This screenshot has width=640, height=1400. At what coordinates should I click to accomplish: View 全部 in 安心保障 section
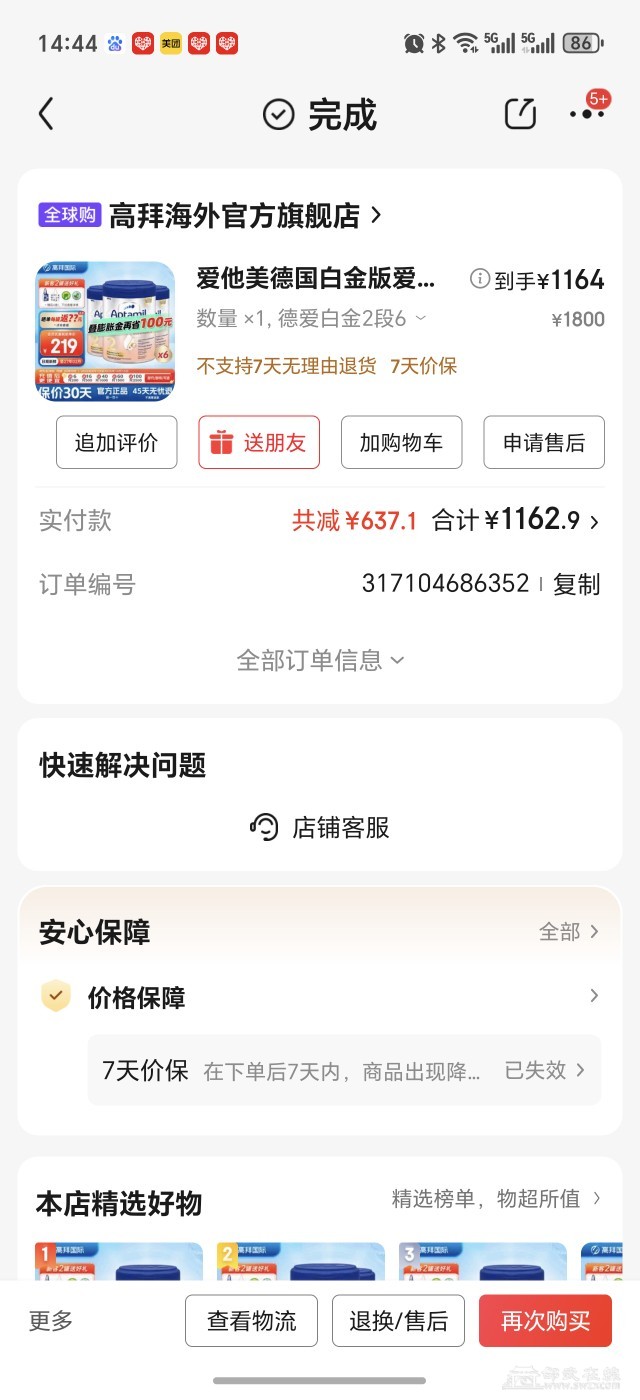point(568,932)
